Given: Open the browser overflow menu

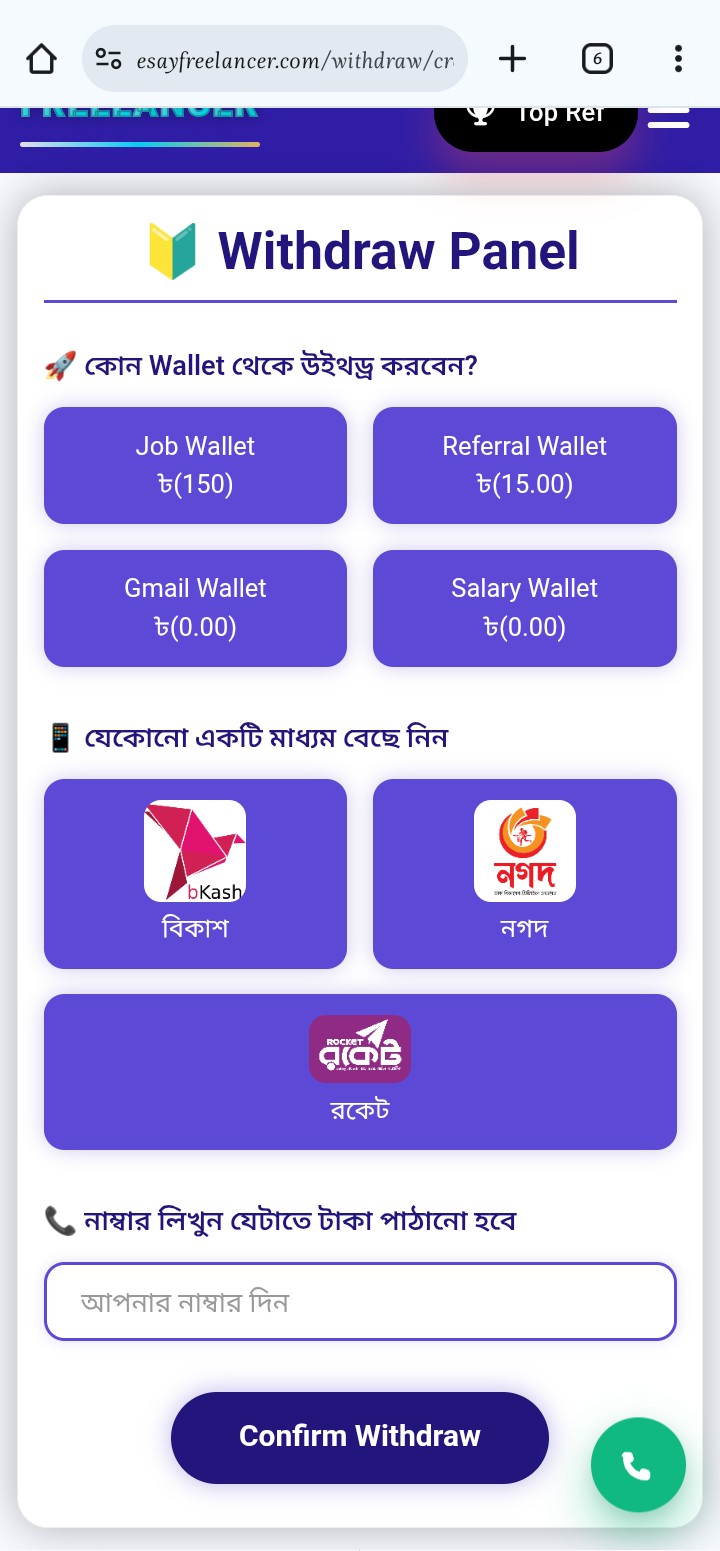Looking at the screenshot, I should click(678, 60).
